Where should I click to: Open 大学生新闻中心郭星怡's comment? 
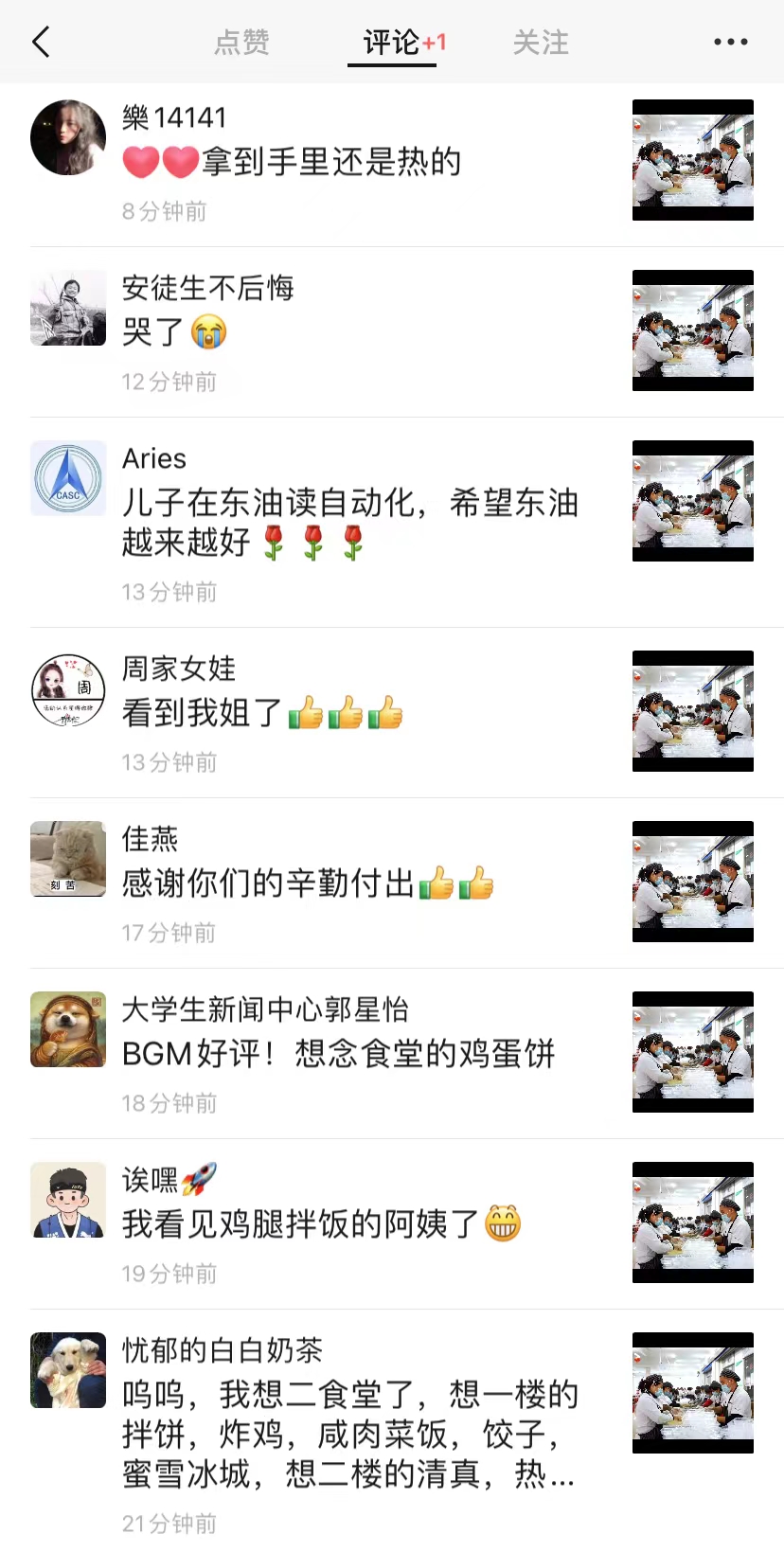338,1053
